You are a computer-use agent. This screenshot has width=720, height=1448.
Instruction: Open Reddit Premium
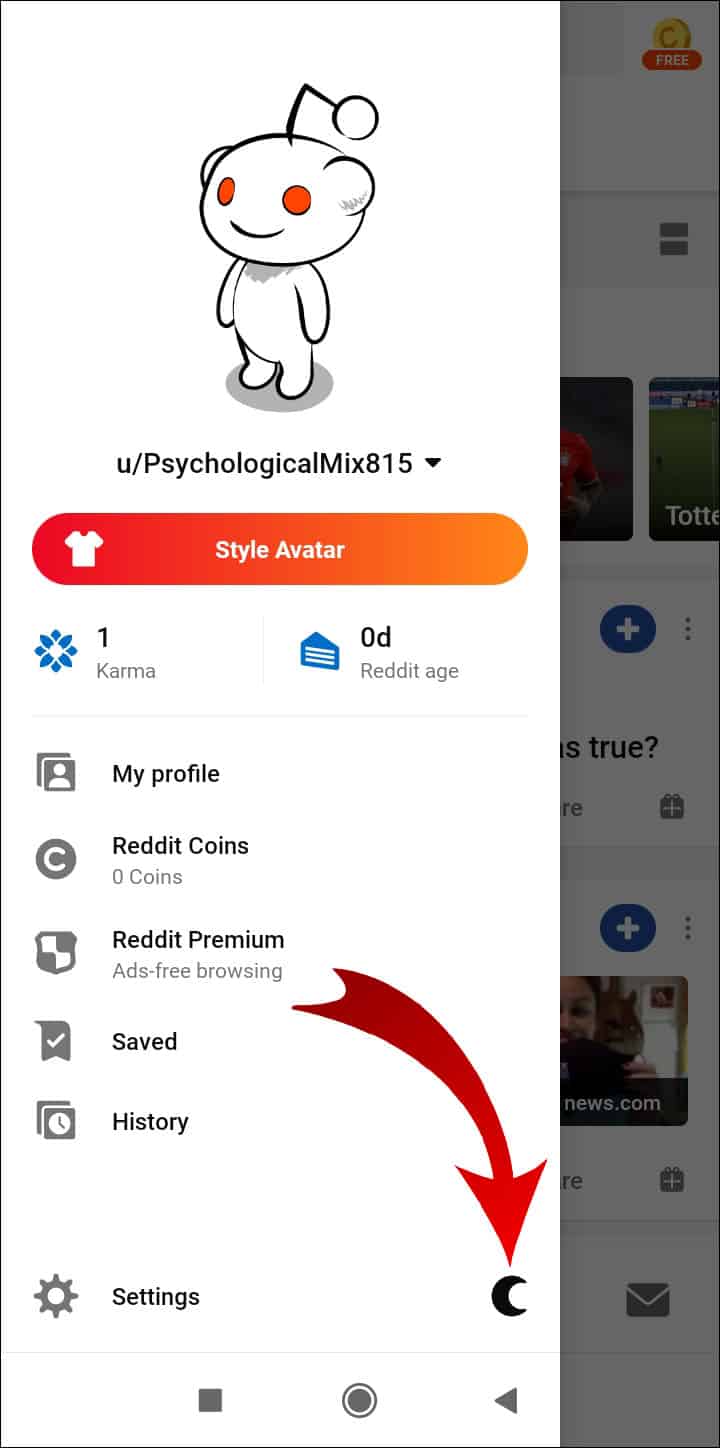coord(280,954)
